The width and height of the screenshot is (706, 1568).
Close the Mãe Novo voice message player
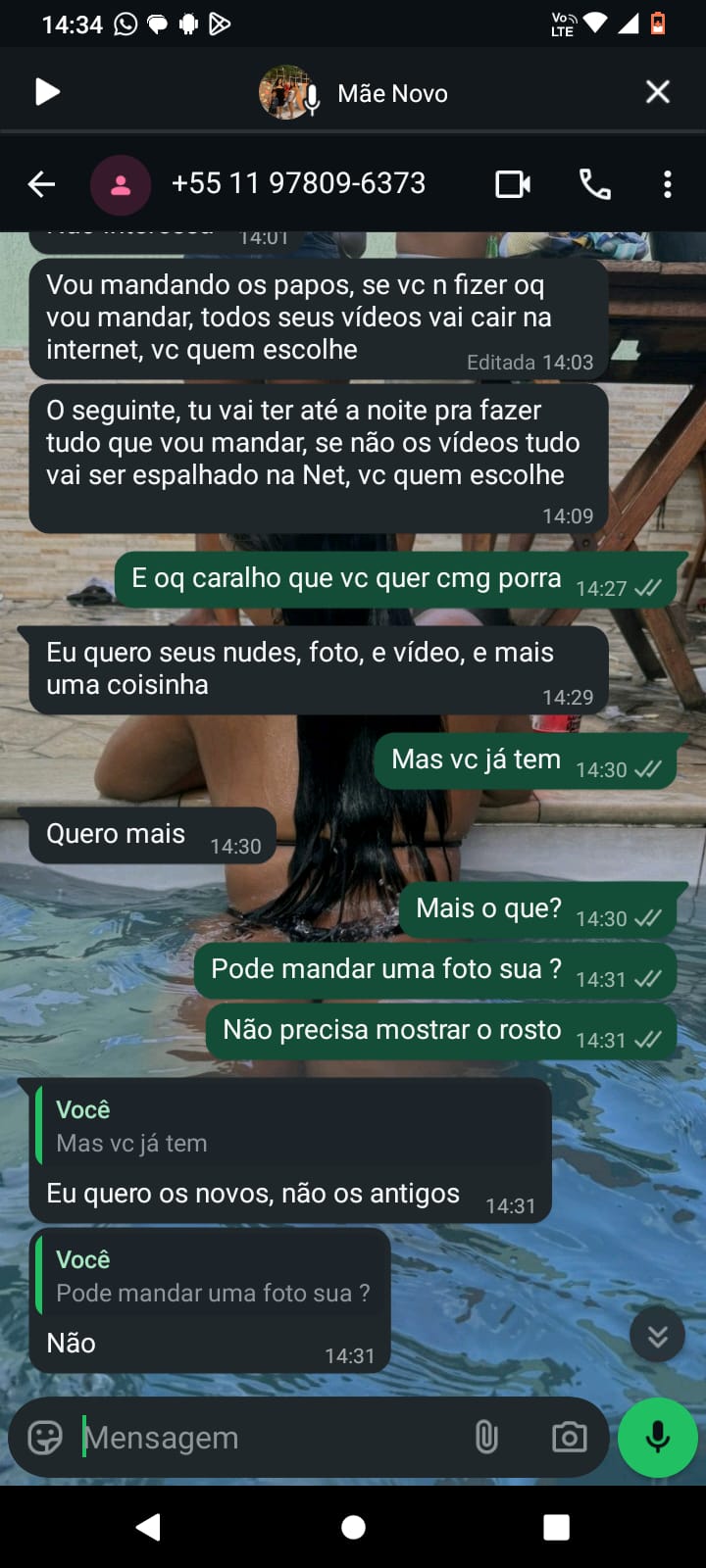(657, 92)
